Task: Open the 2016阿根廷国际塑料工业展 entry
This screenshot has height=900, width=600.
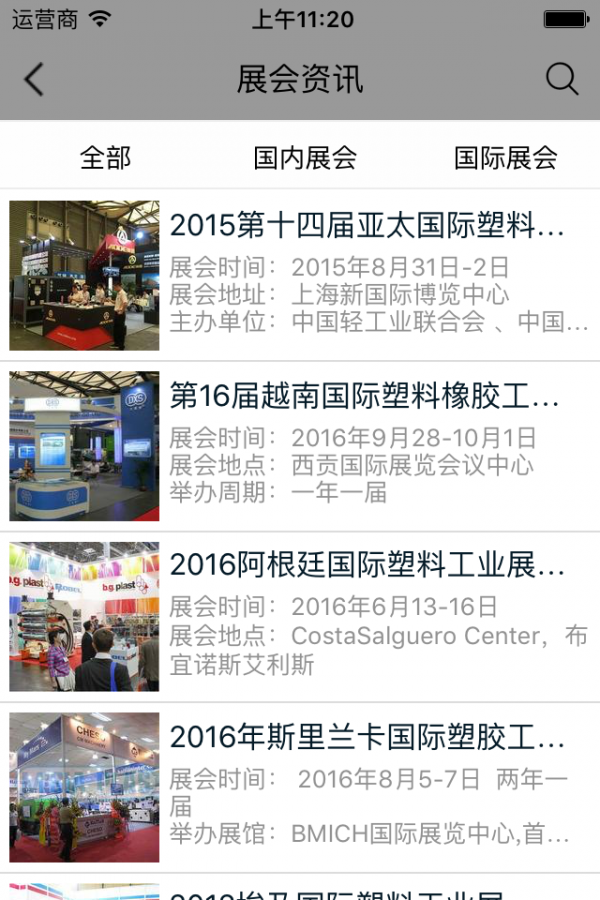Action: [366, 565]
